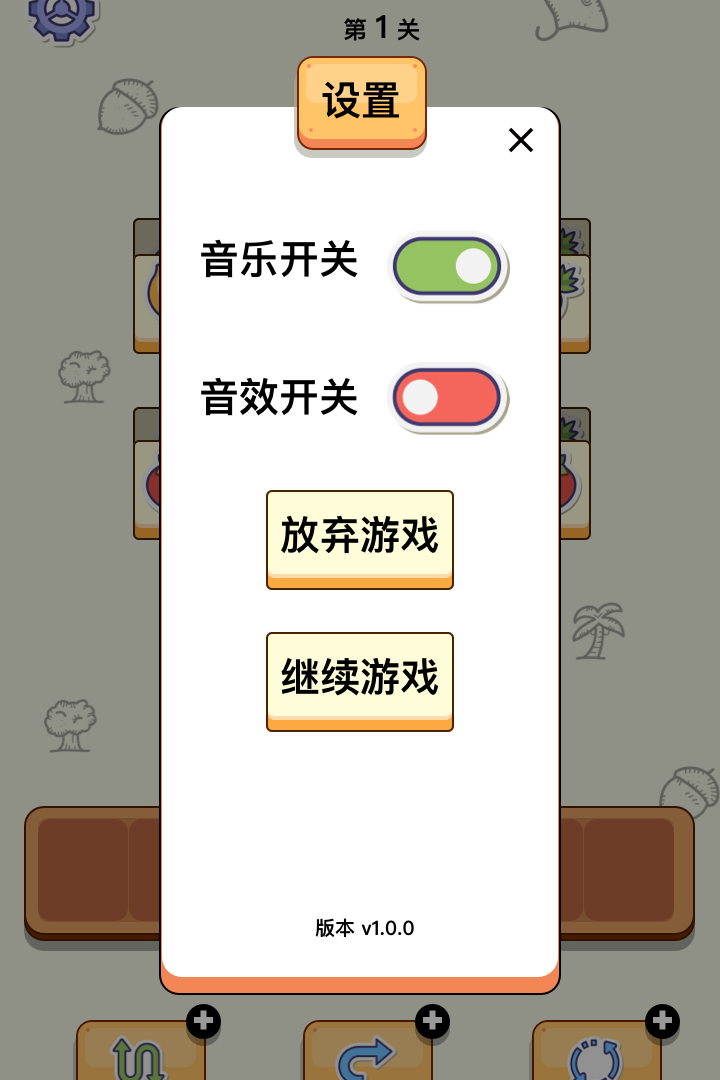This screenshot has height=1080, width=720.
Task: Close the settings dialog
Action: (x=520, y=140)
